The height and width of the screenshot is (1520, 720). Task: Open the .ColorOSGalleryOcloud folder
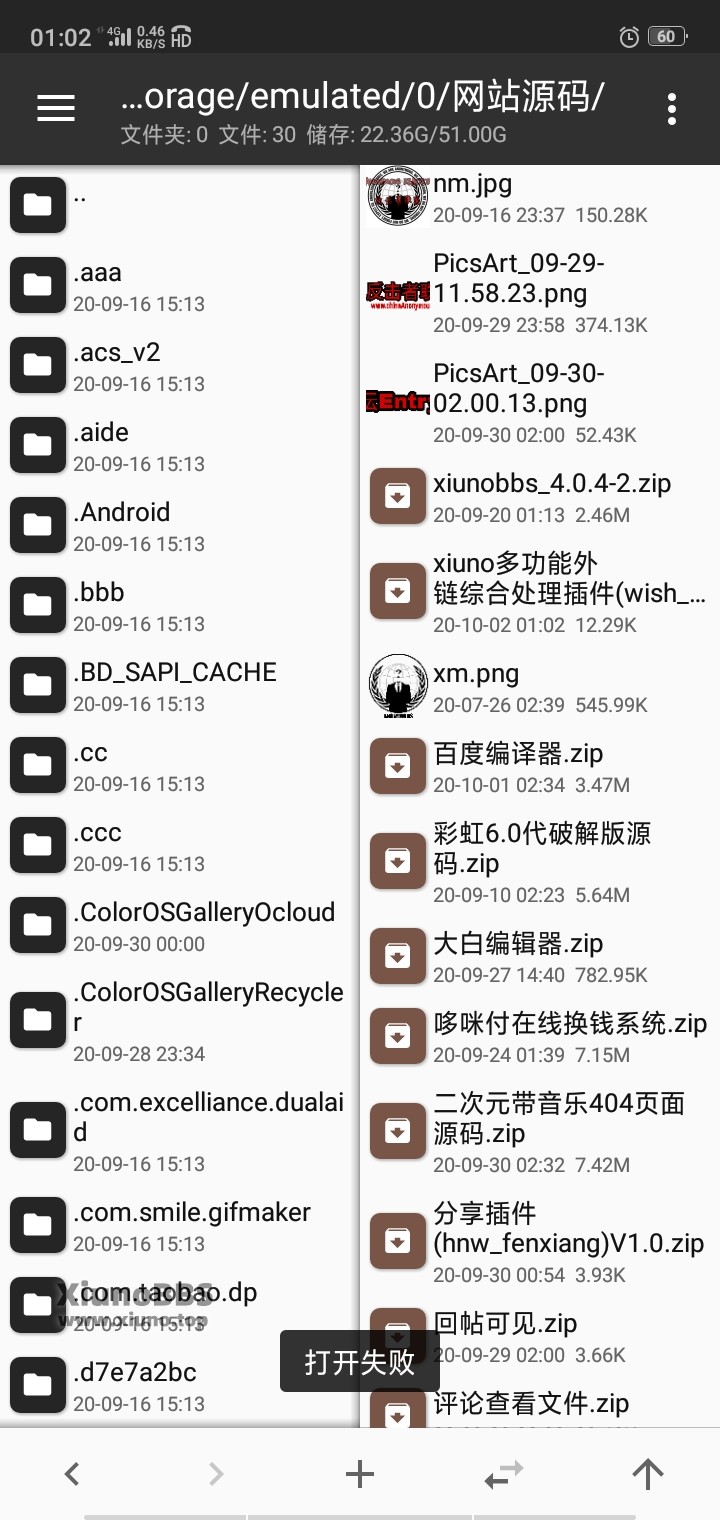pyautogui.click(x=180, y=924)
